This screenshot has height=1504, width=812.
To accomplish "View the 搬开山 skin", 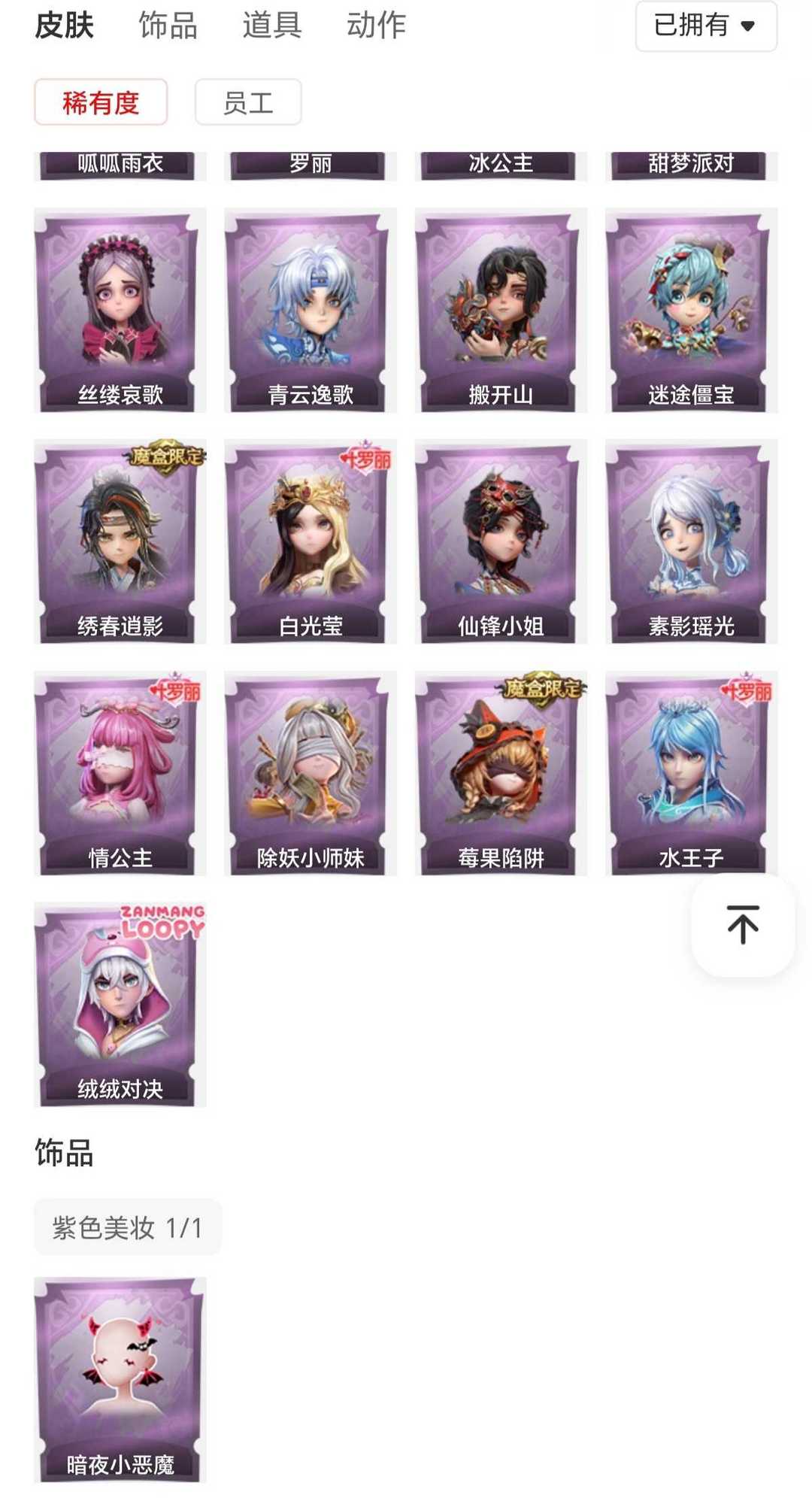I will coord(501,311).
